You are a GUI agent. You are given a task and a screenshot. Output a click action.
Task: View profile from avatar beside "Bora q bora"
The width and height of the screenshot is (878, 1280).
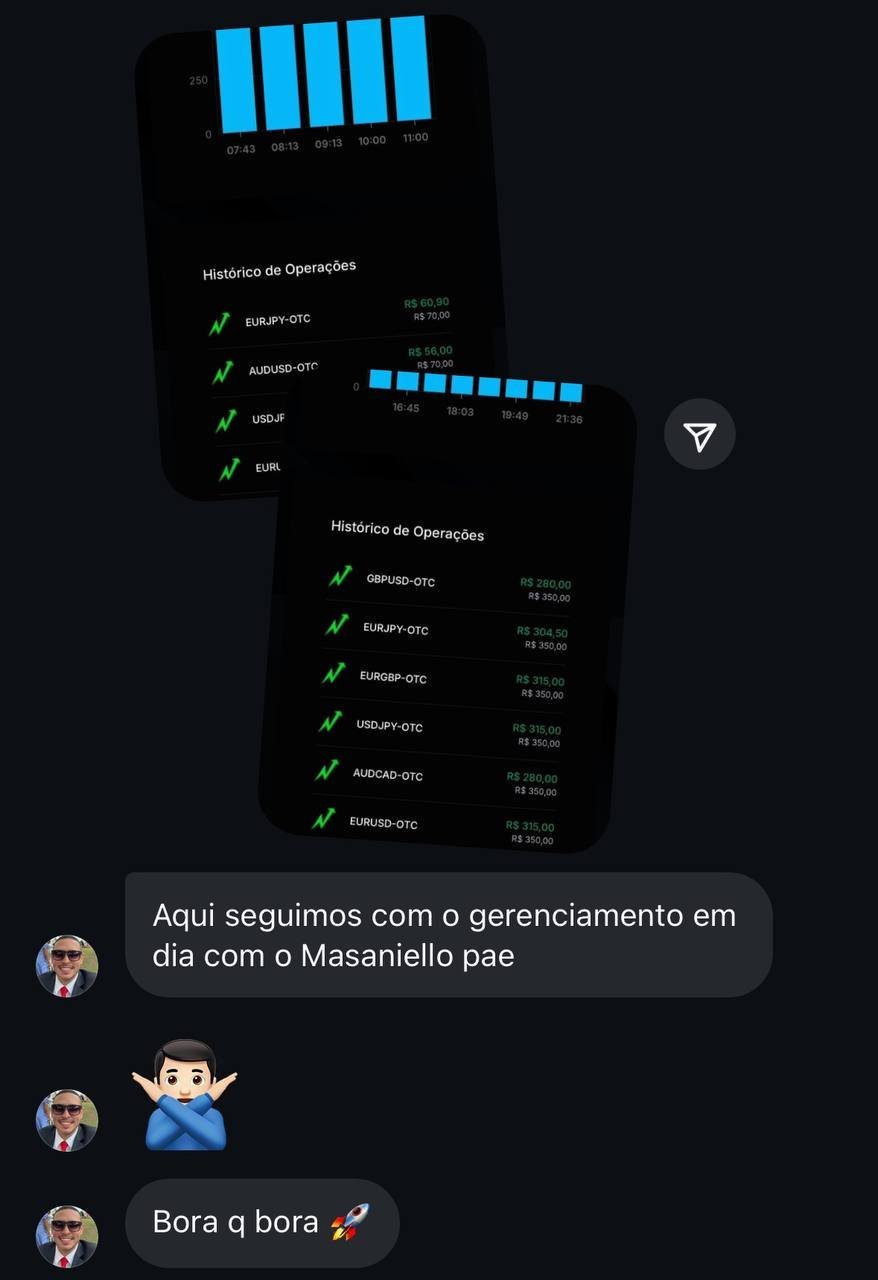pos(67,1236)
